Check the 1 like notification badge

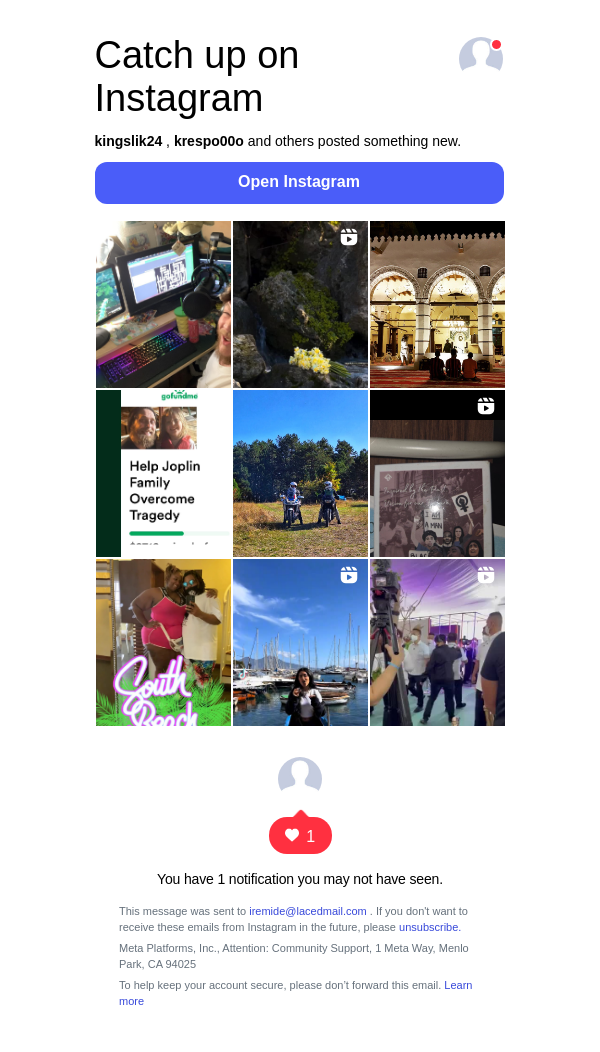pos(300,836)
